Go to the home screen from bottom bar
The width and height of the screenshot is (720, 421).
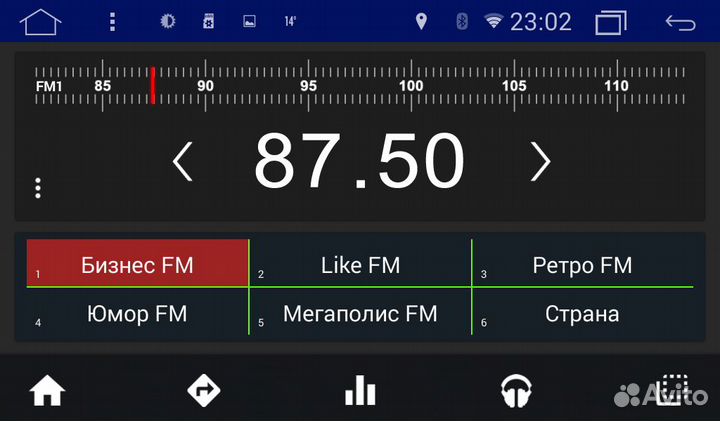[x=47, y=391]
